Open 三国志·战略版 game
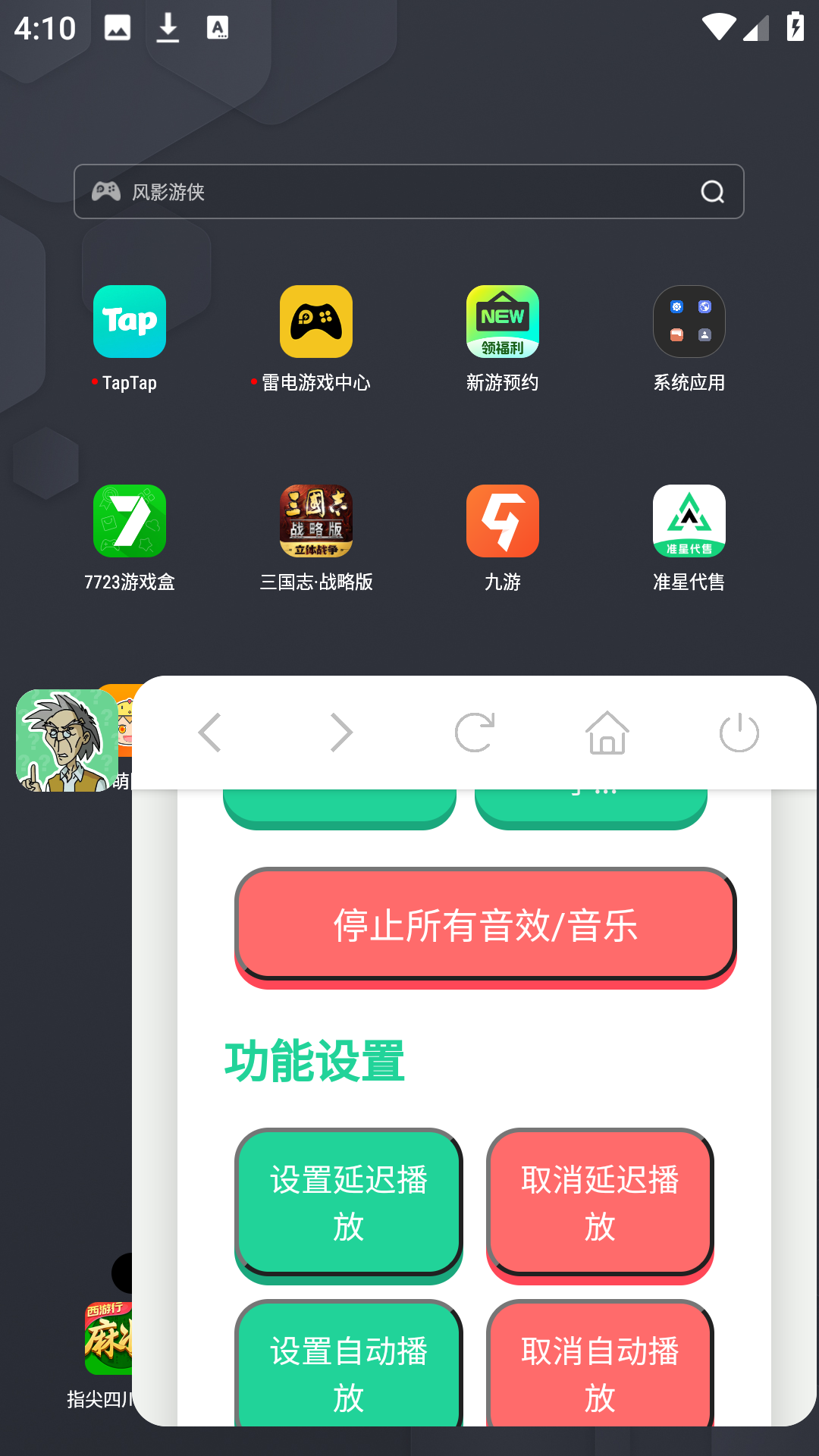This screenshot has width=819, height=1456. tap(316, 522)
